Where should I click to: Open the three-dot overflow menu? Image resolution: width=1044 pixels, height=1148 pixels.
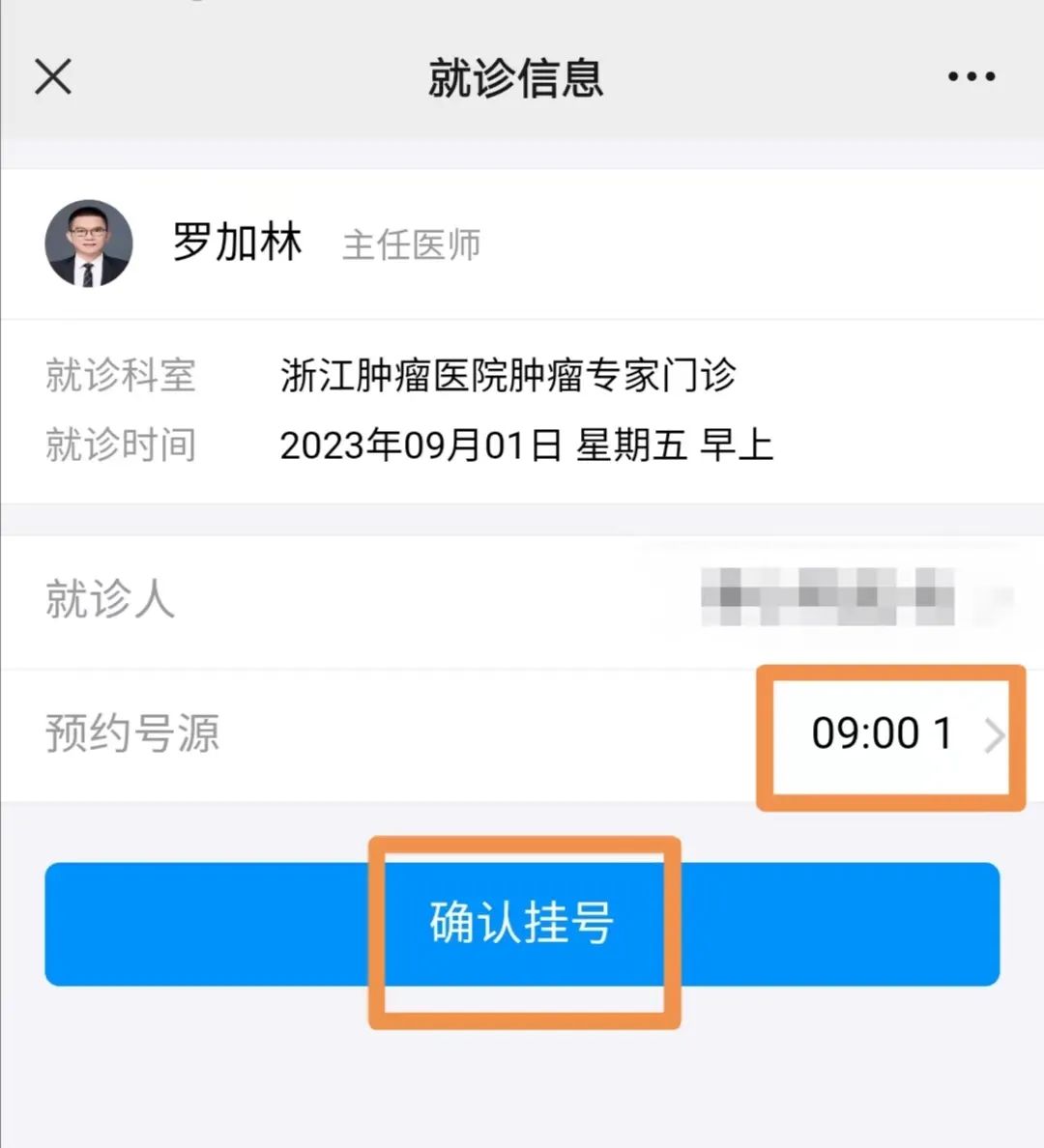pos(971,76)
